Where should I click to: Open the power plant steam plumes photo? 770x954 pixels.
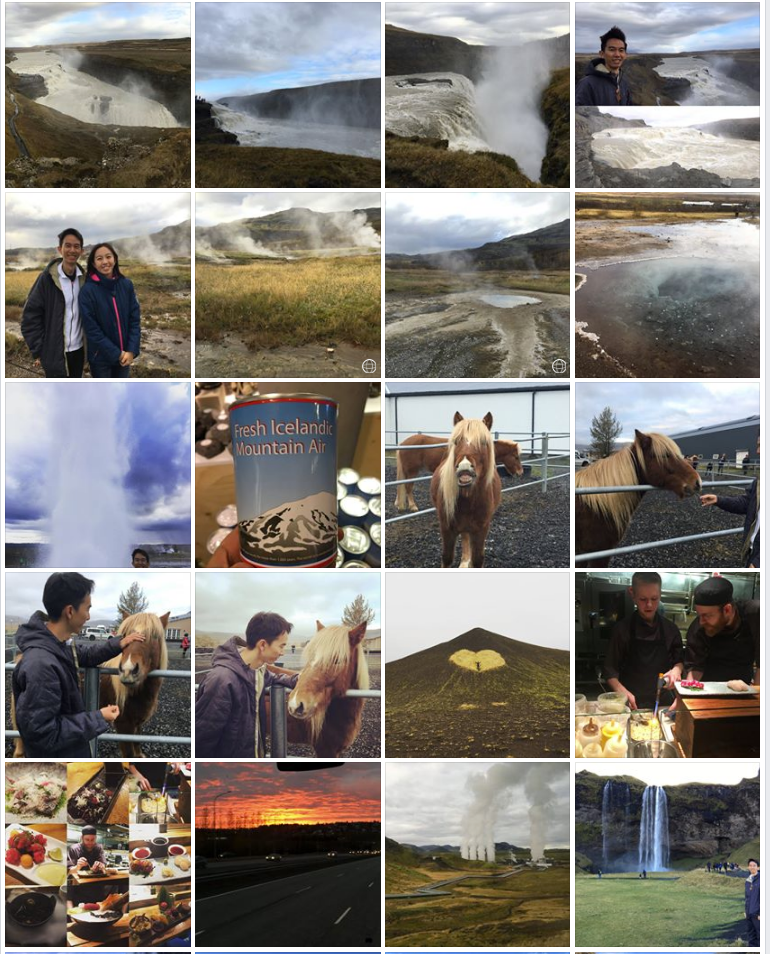click(x=477, y=854)
